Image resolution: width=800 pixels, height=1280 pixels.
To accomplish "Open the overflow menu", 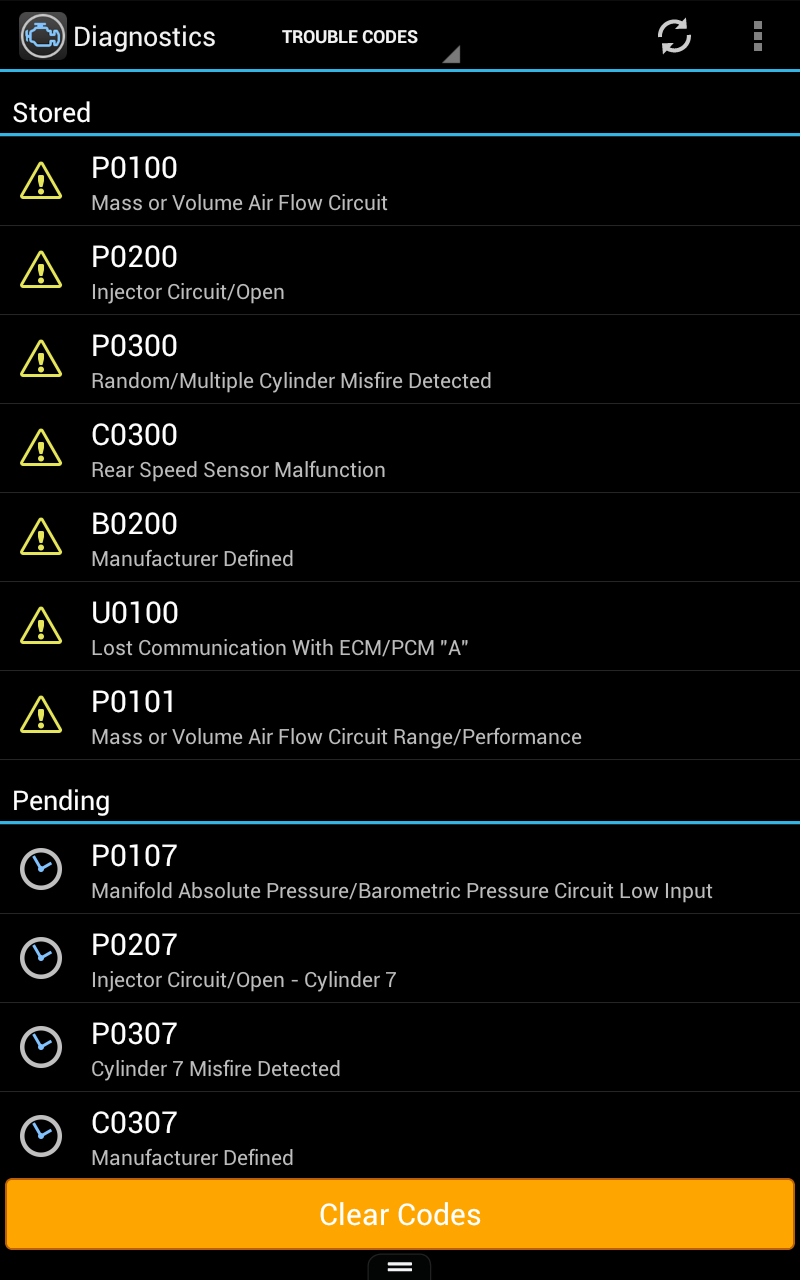I will coord(758,35).
